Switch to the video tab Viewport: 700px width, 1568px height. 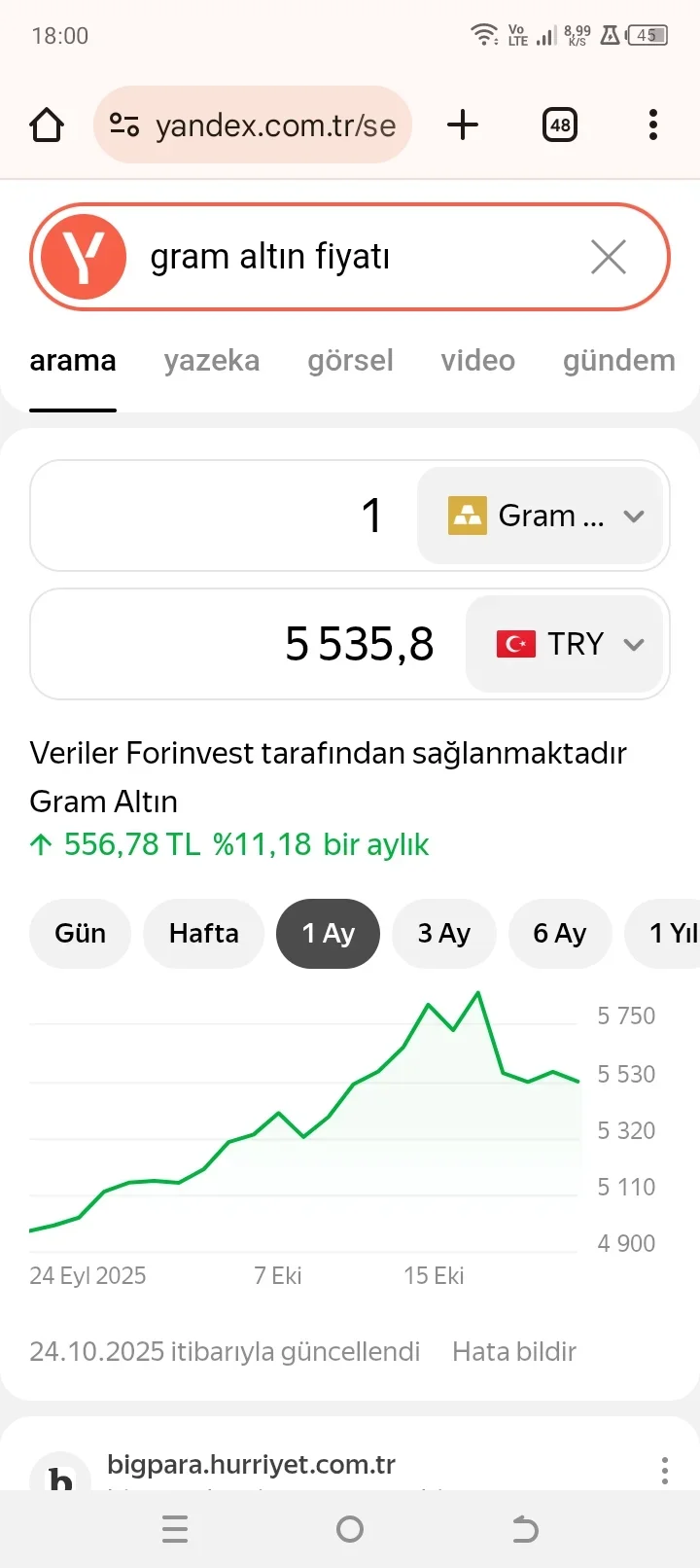tap(477, 361)
